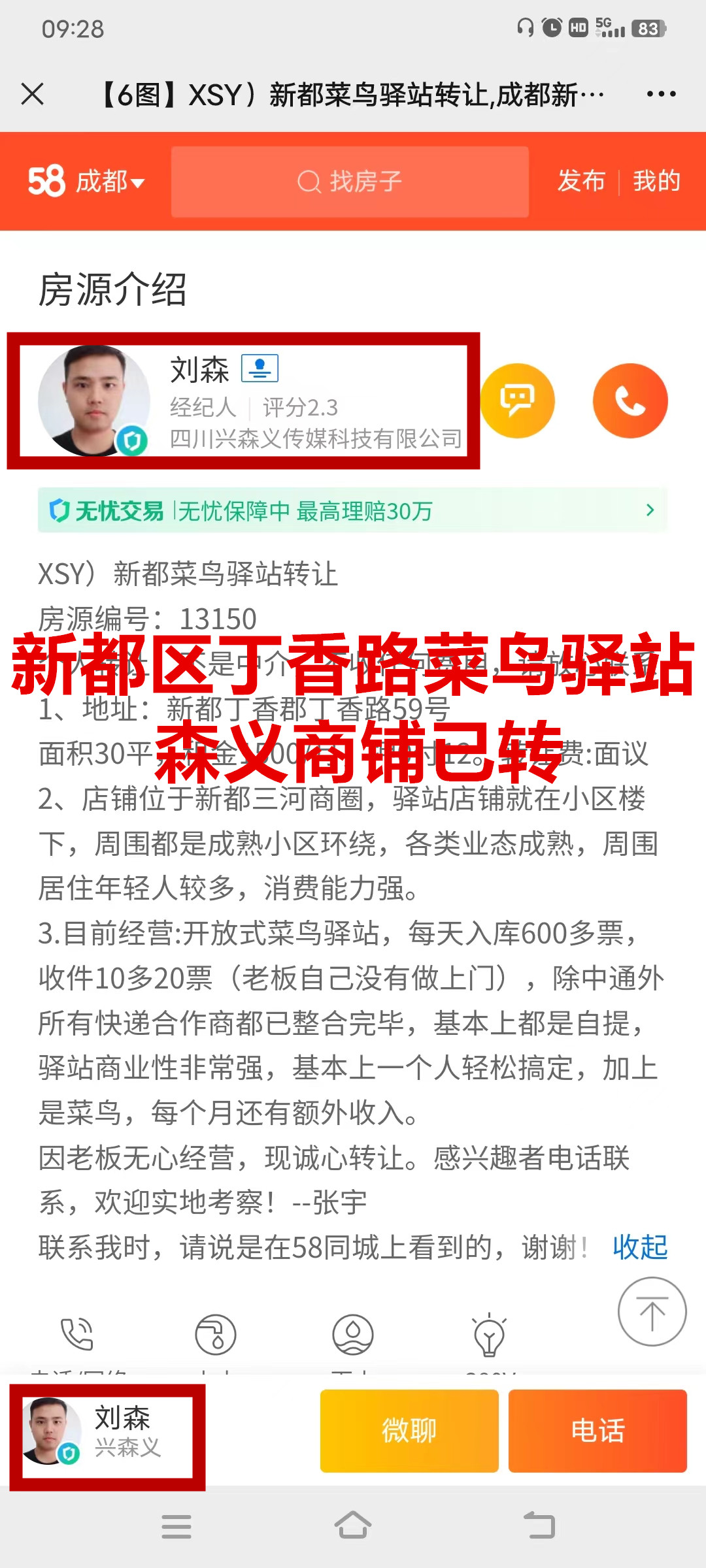Close the listing page with the X
This screenshot has width=706, height=1568.
(32, 94)
